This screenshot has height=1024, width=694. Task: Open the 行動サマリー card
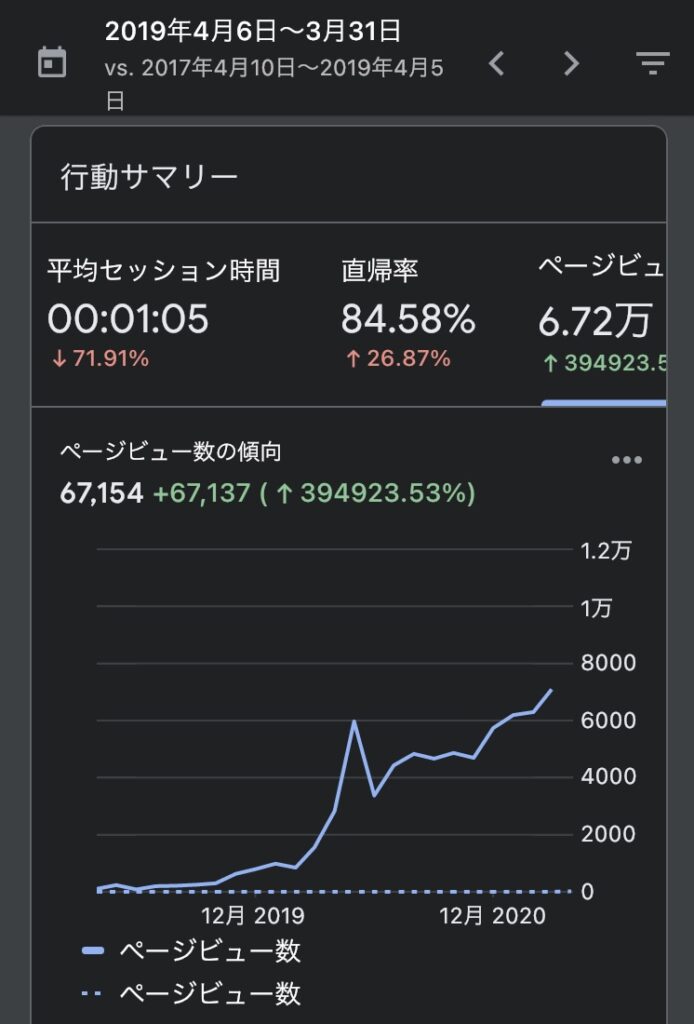tap(150, 177)
